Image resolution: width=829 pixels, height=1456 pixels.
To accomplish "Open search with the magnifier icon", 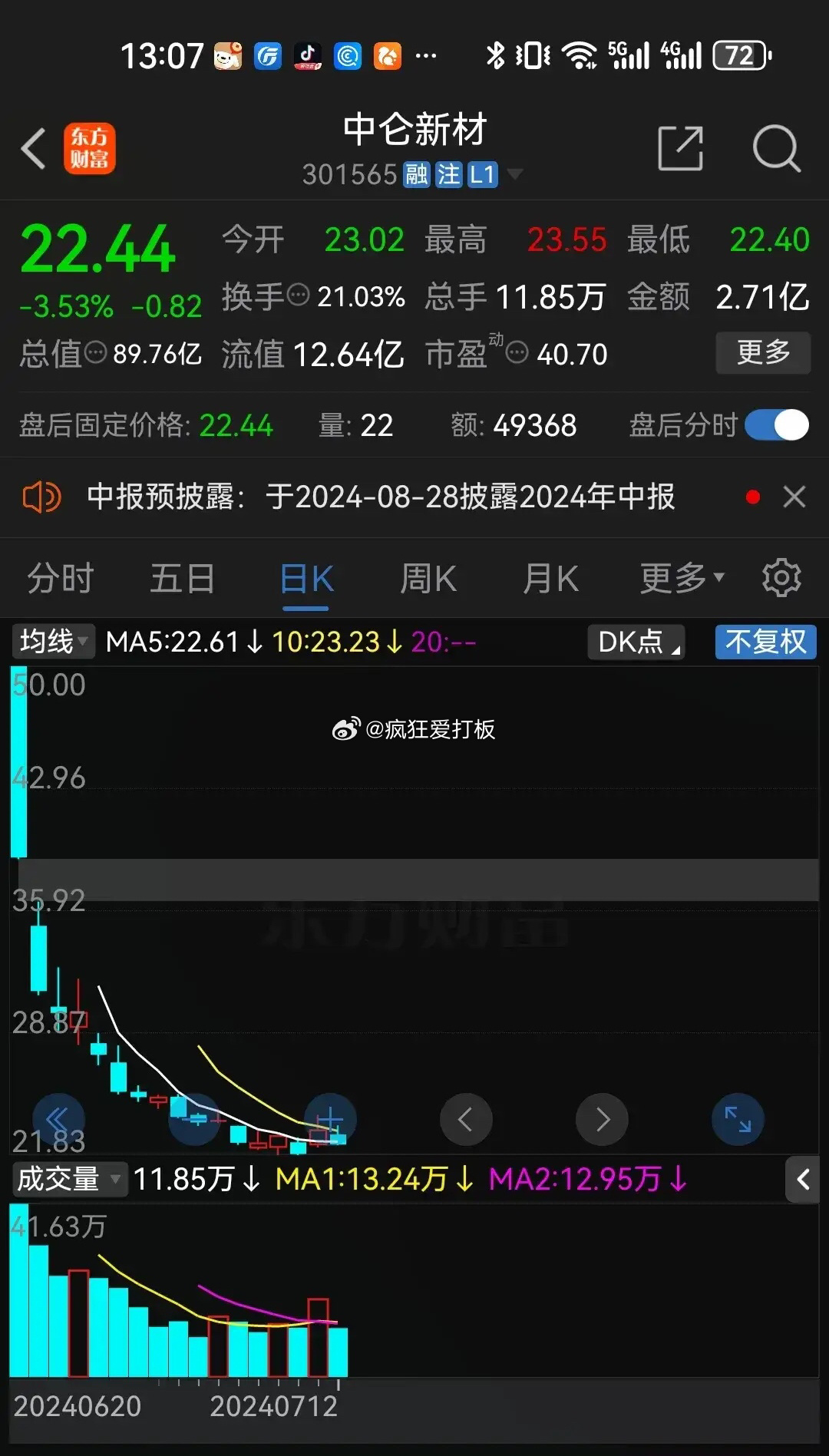I will click(778, 148).
